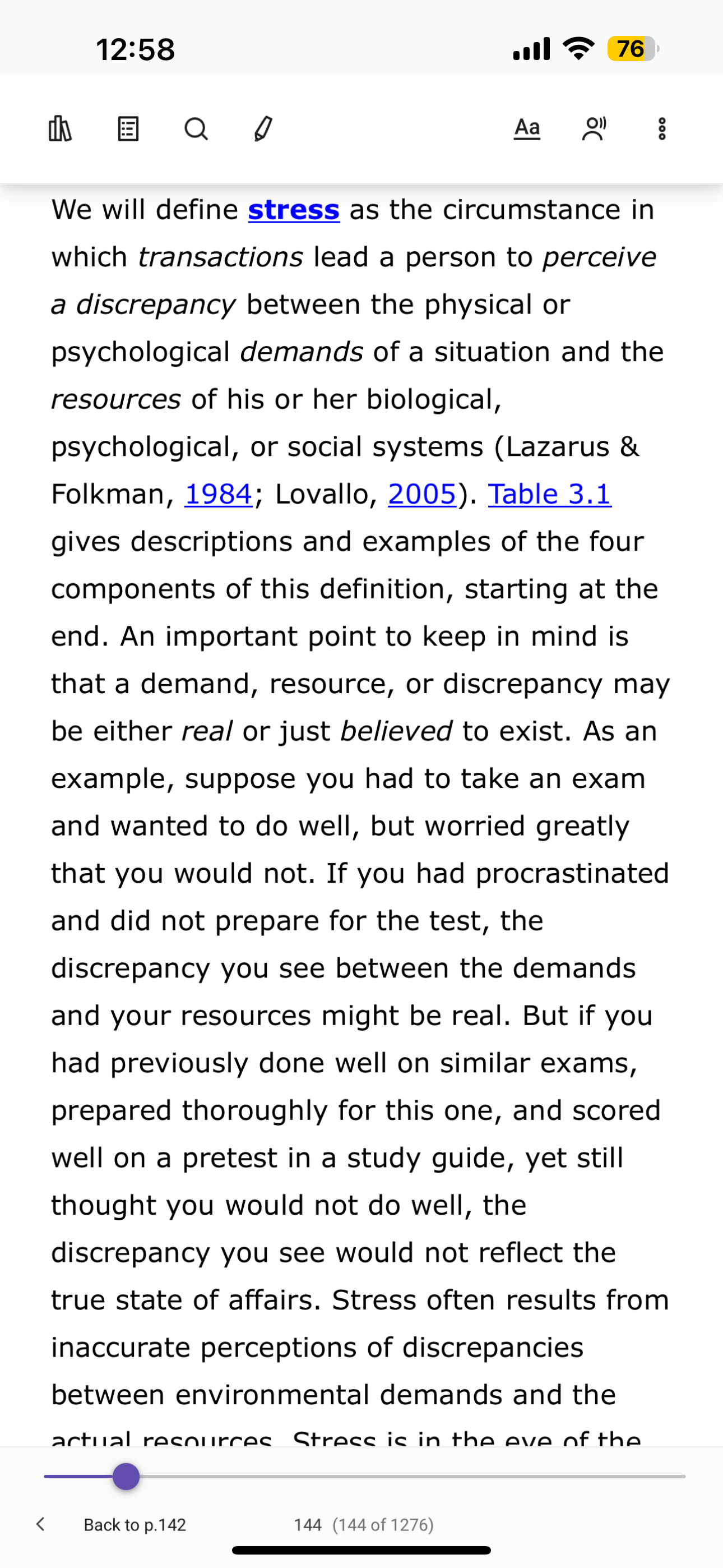Open the highlighter annotation tool

(x=263, y=129)
